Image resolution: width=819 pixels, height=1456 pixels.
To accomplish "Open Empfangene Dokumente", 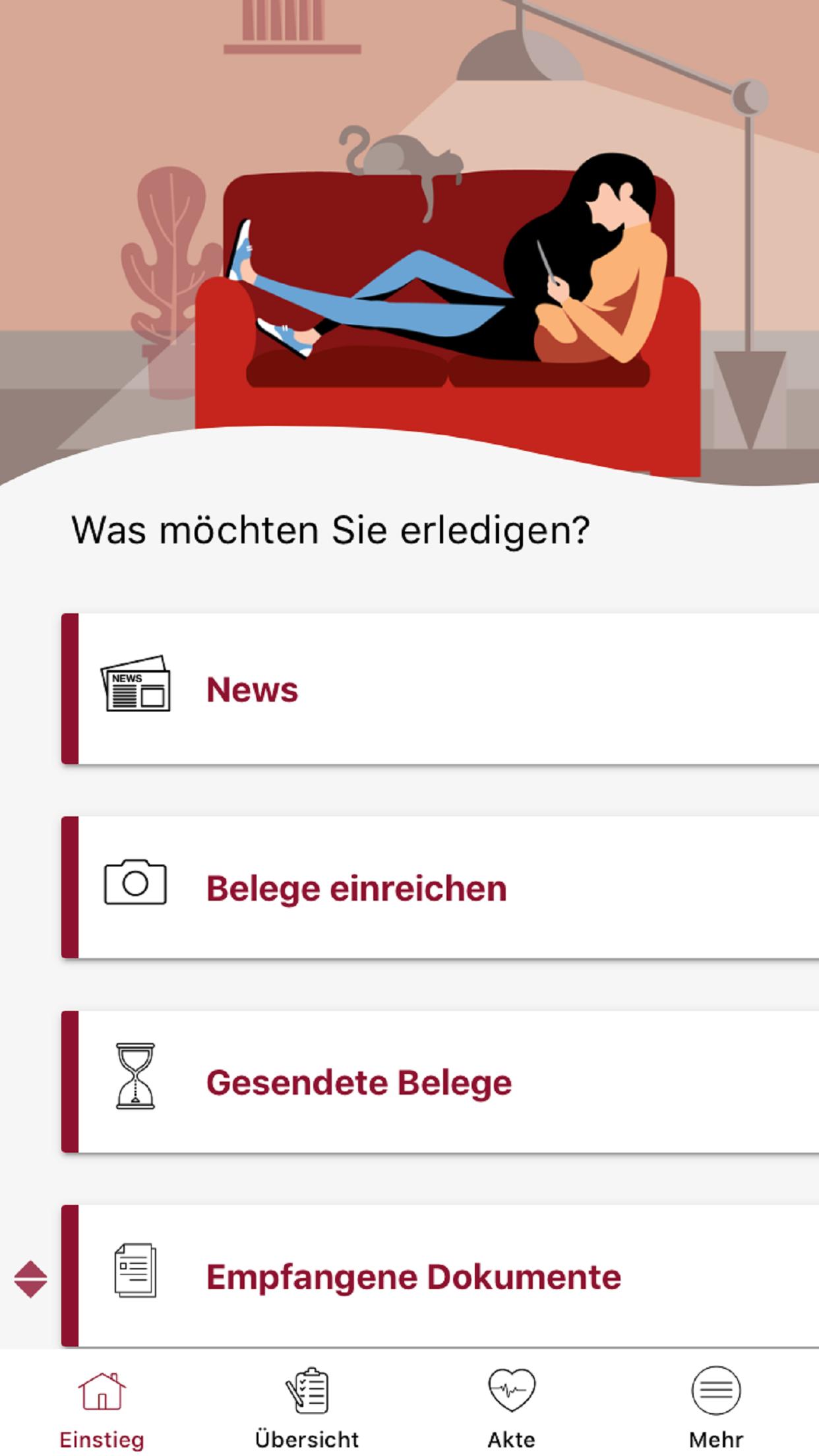I will click(x=440, y=1277).
